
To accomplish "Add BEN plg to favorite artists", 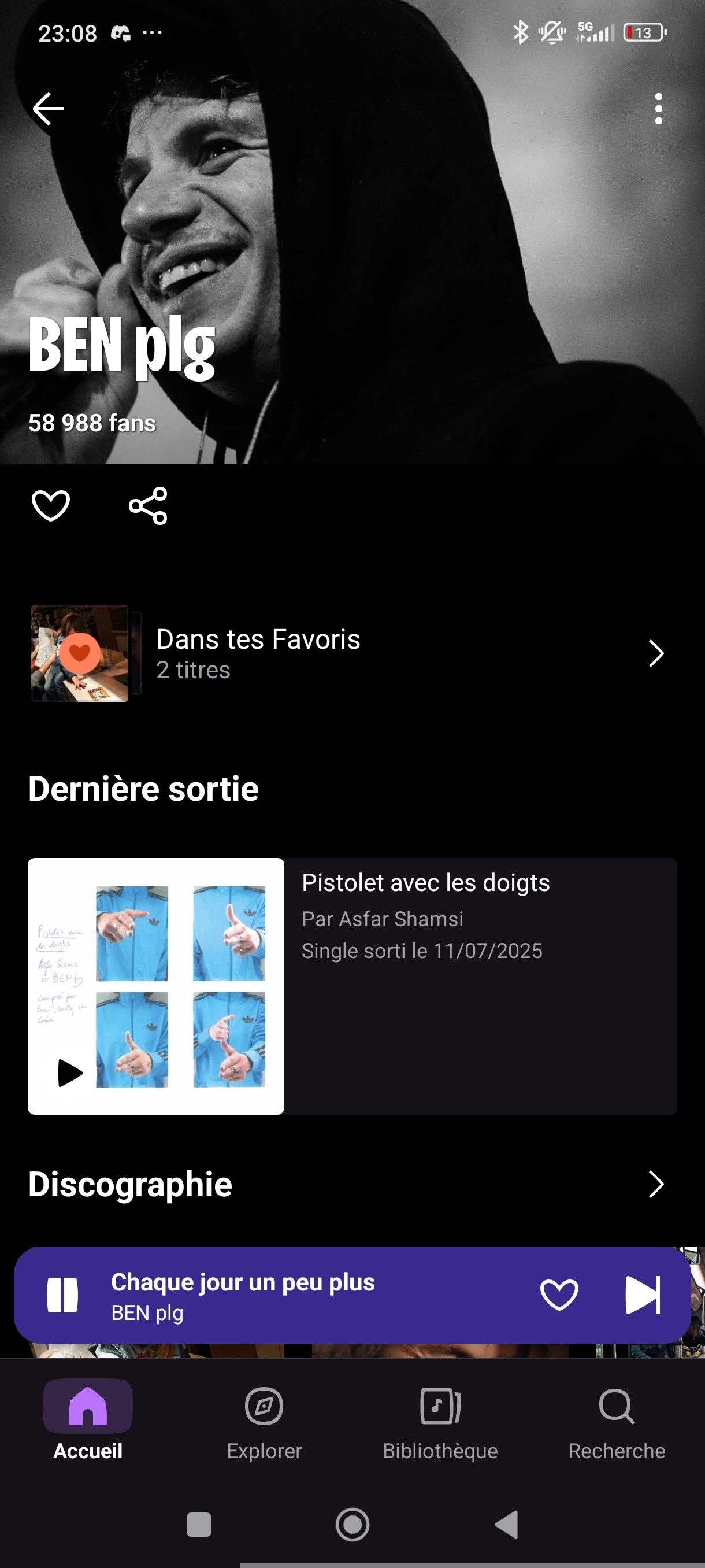I will point(50,505).
